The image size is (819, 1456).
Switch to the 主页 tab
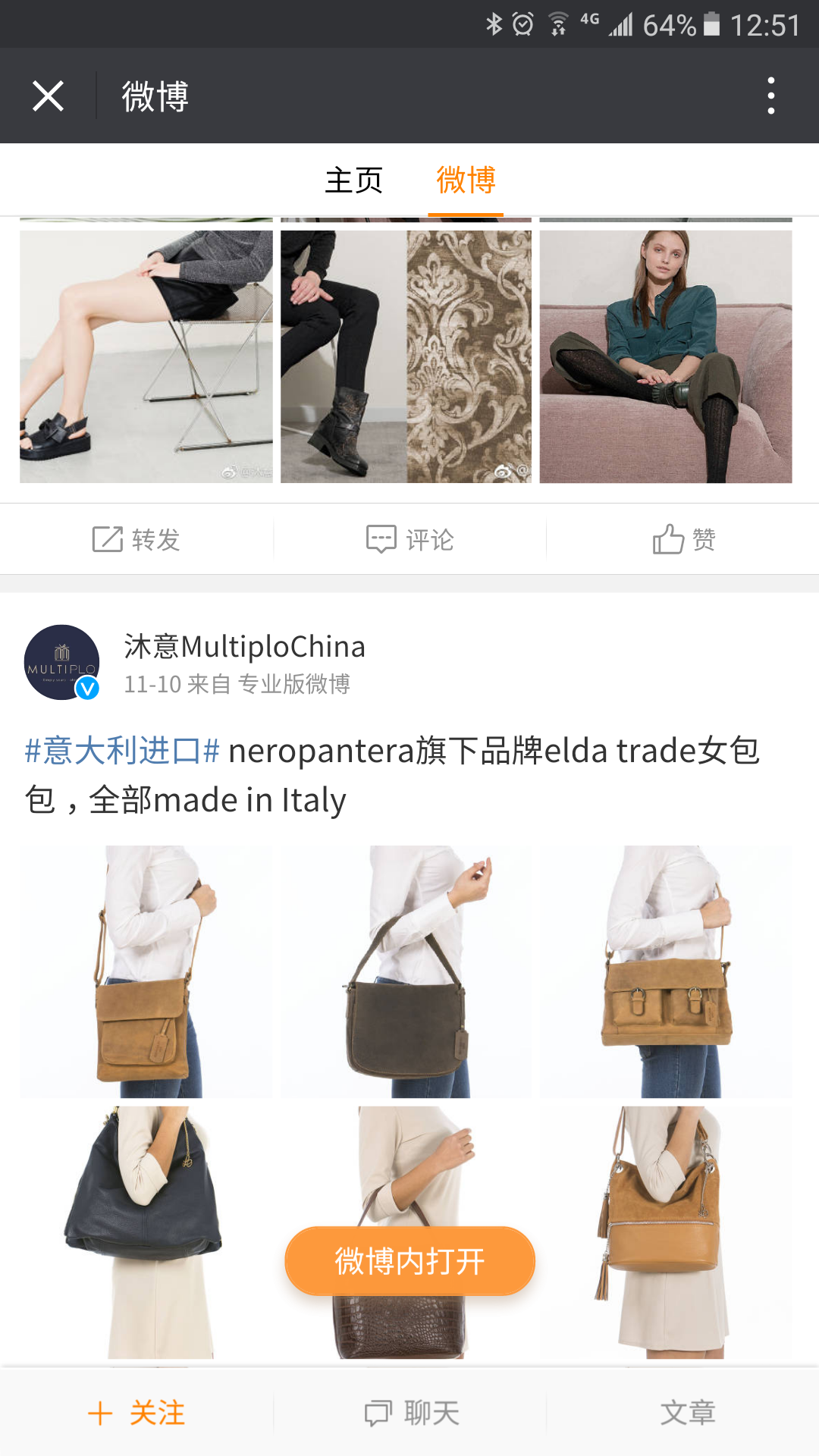pyautogui.click(x=353, y=181)
